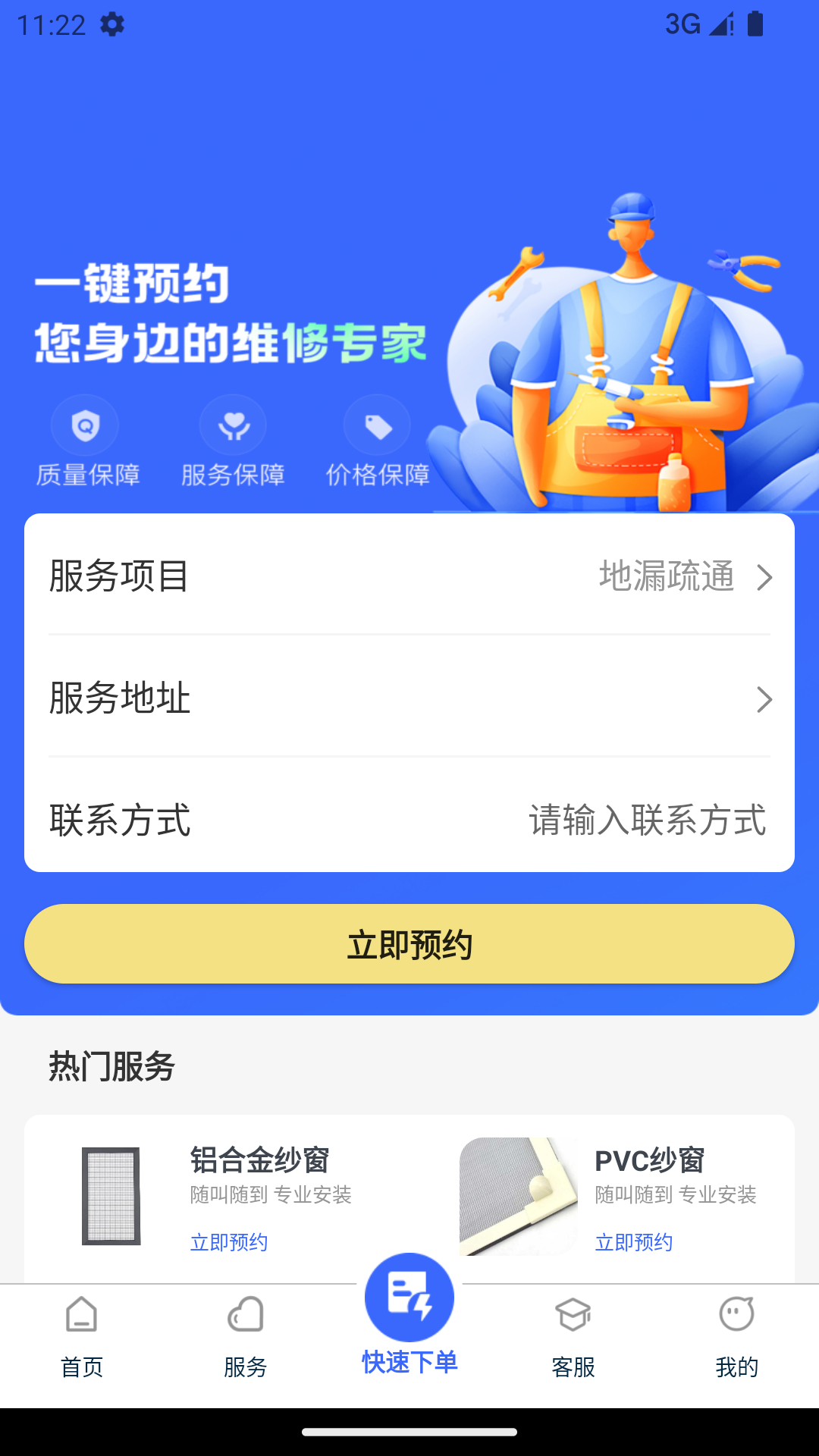The height and width of the screenshot is (1456, 819).
Task: Open the 首页 home tab icon
Action: click(81, 1318)
